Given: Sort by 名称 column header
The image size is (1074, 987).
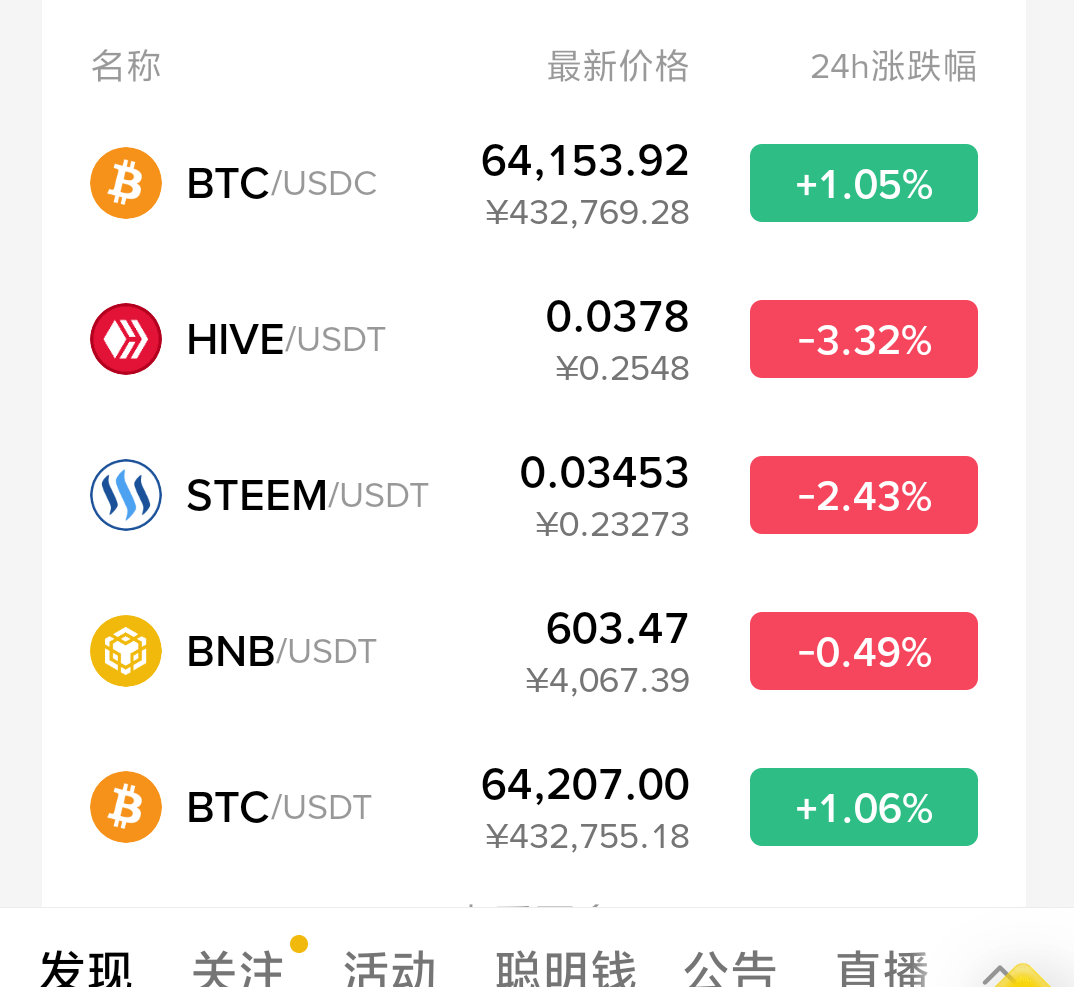Looking at the screenshot, I should pos(126,66).
